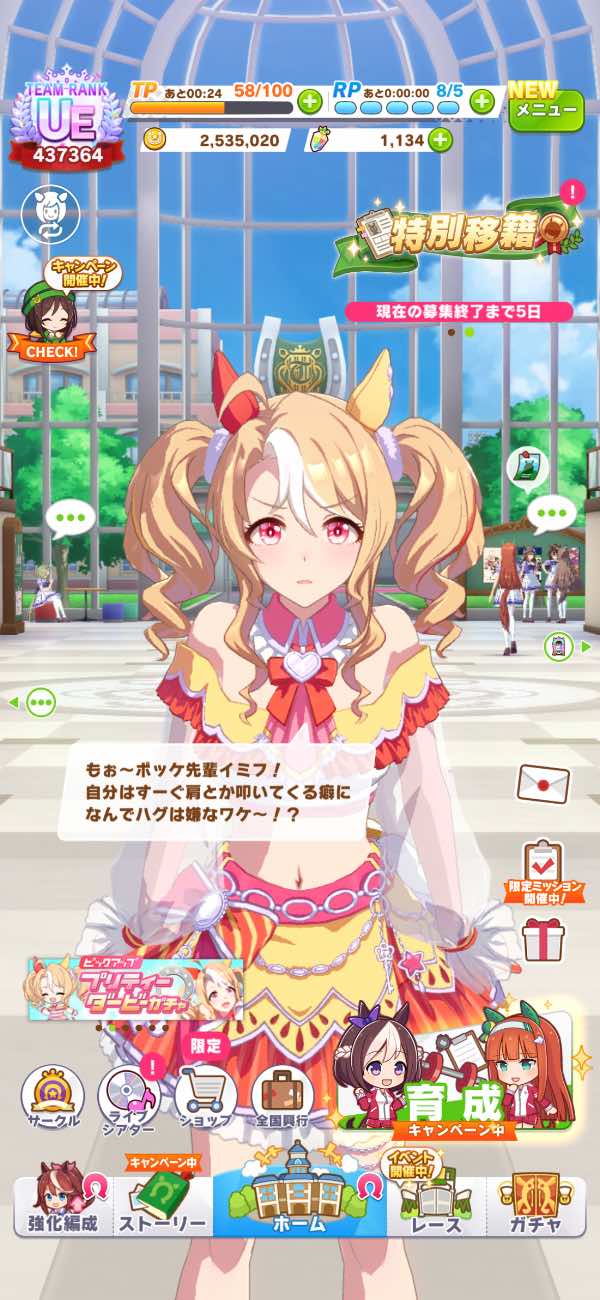Go to the ショップ
This screenshot has height=1300, width=600.
coord(205,1098)
